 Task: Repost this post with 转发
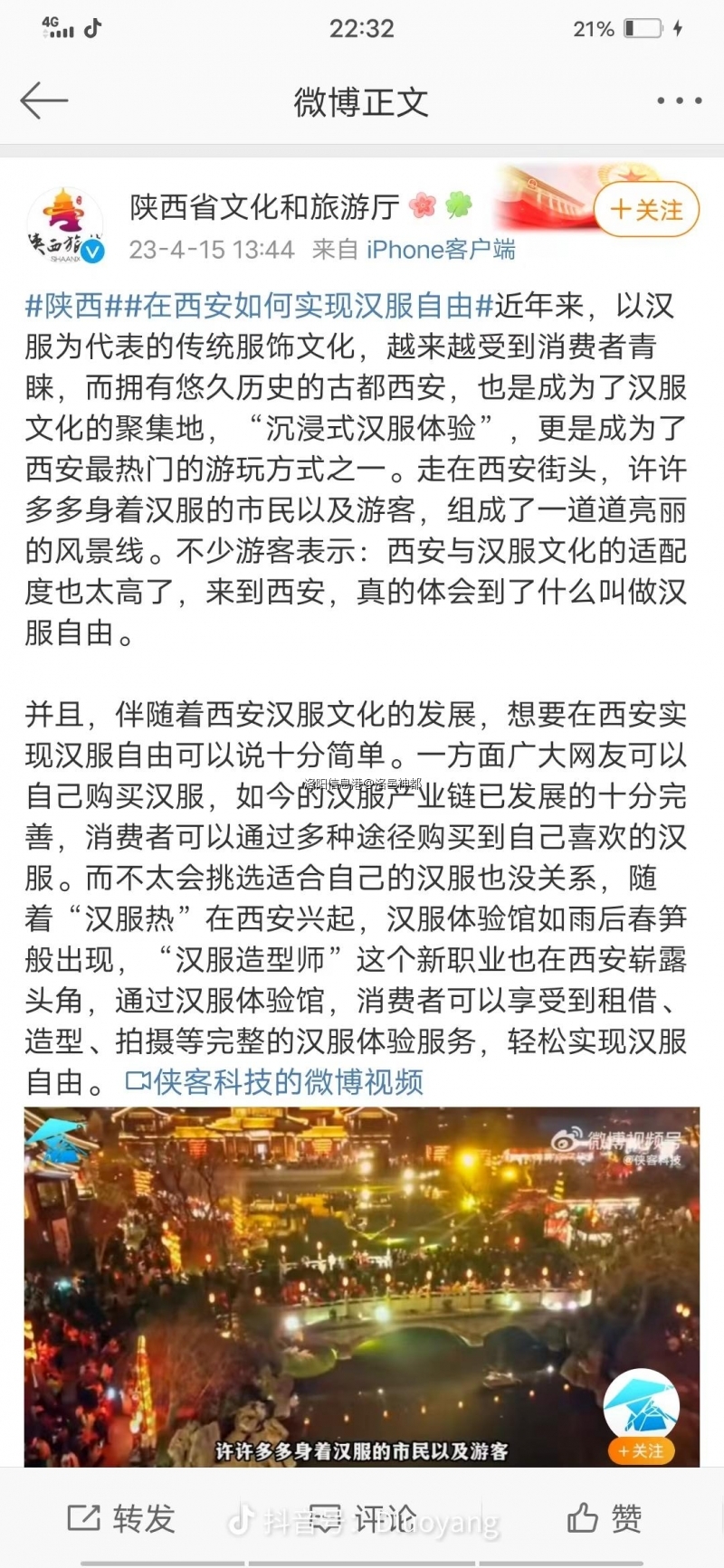[x=121, y=1518]
